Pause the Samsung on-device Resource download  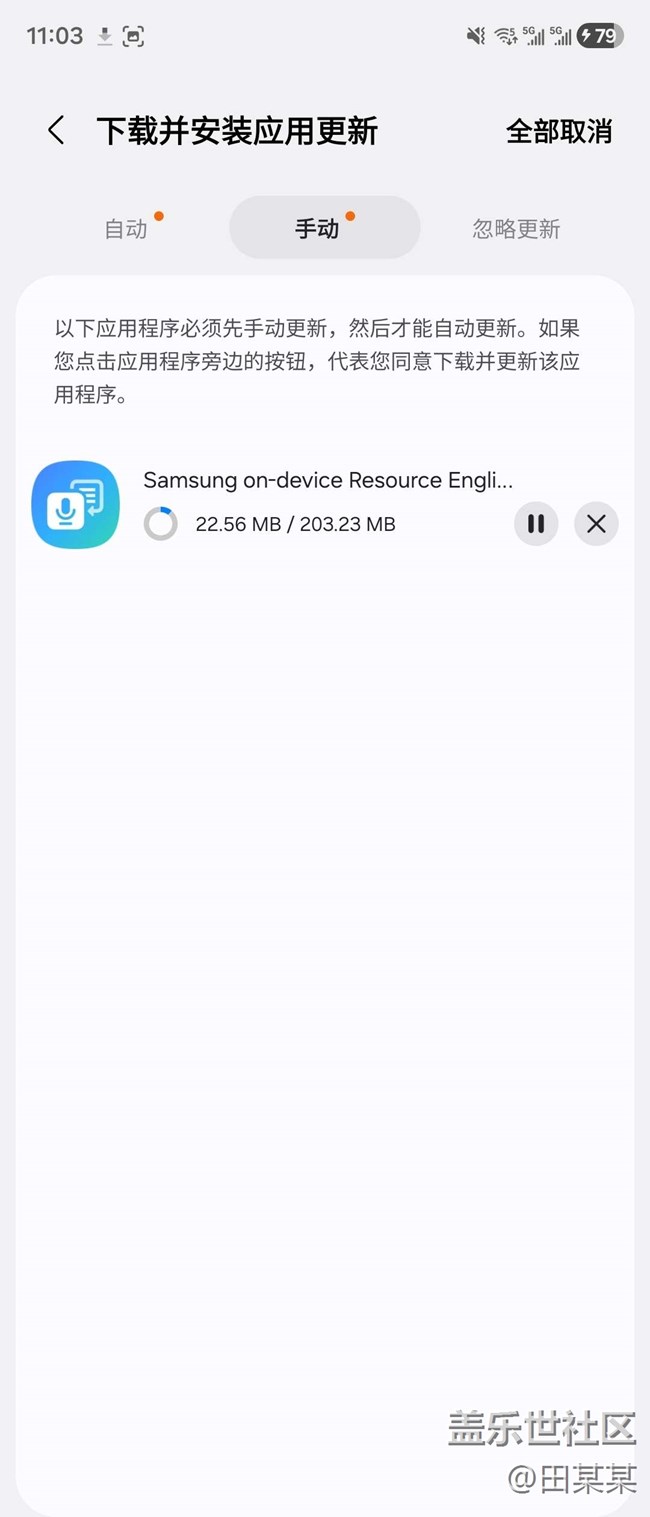536,524
